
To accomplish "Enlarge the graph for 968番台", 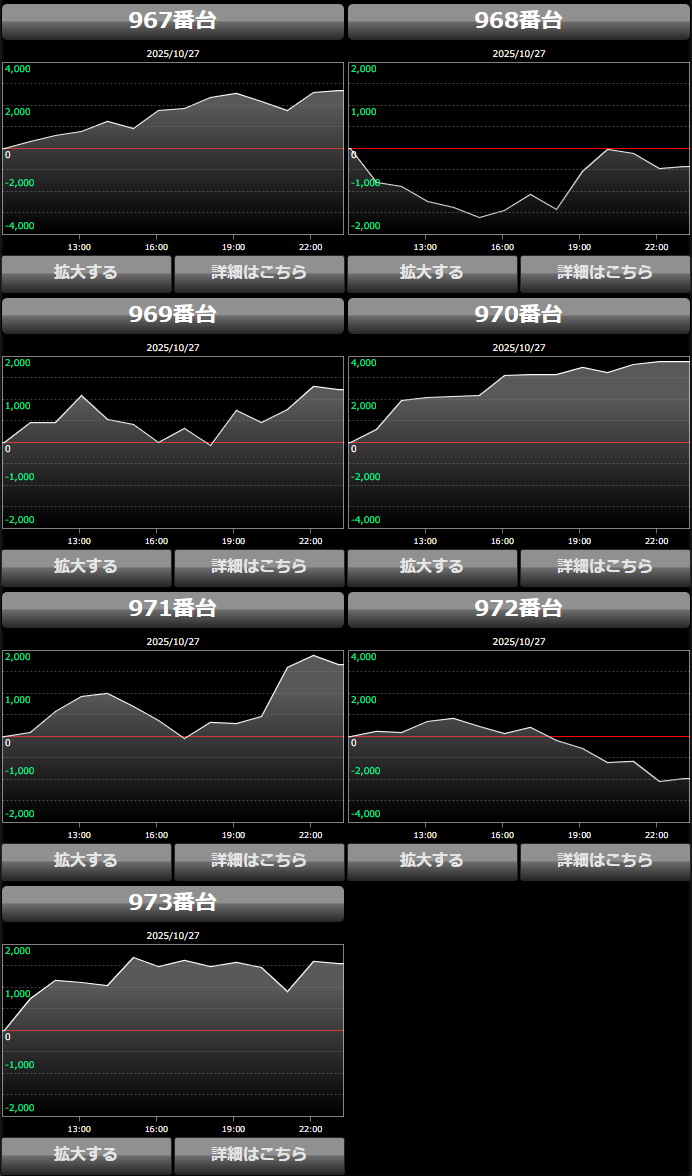I will tap(432, 272).
